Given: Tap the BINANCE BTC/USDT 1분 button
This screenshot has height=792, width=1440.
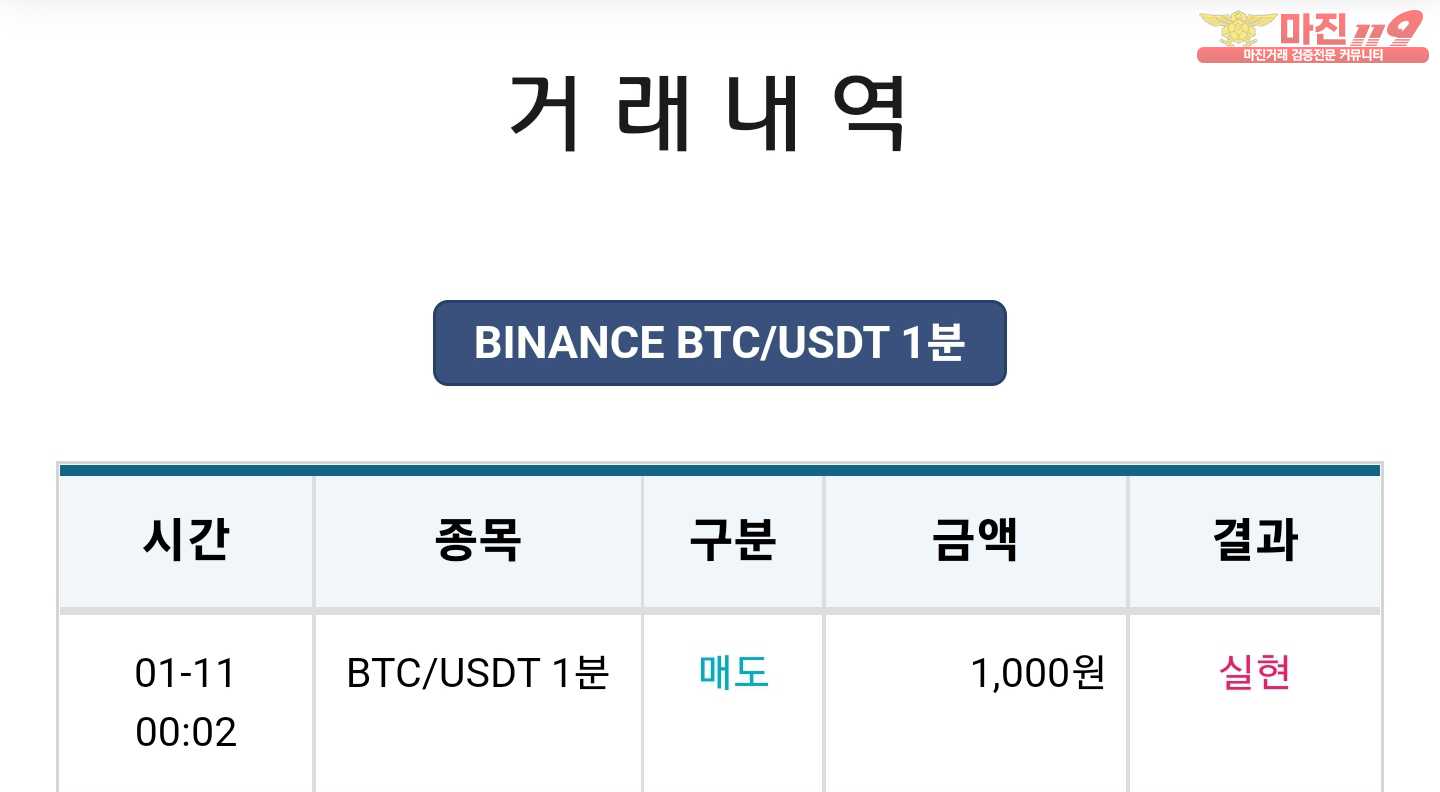Looking at the screenshot, I should [x=719, y=343].
